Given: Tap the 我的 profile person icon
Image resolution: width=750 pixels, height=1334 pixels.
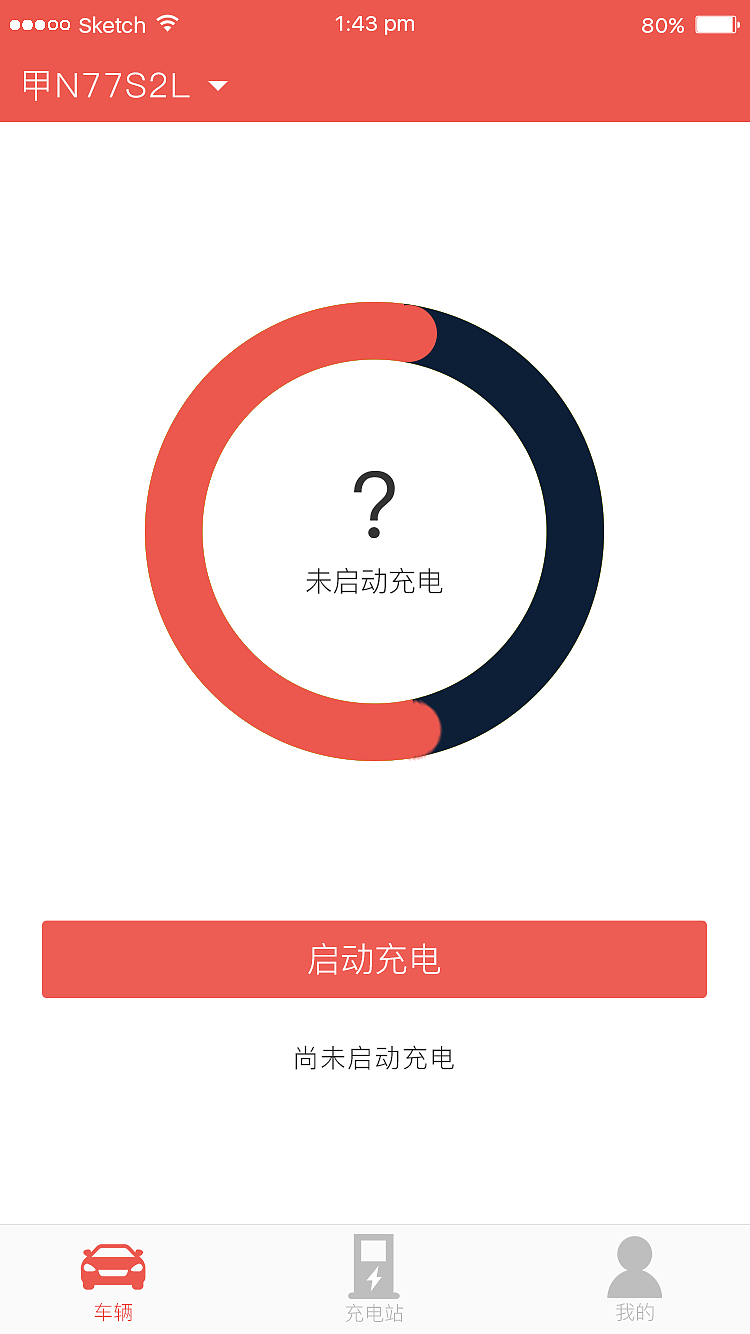Looking at the screenshot, I should pos(635,1266).
